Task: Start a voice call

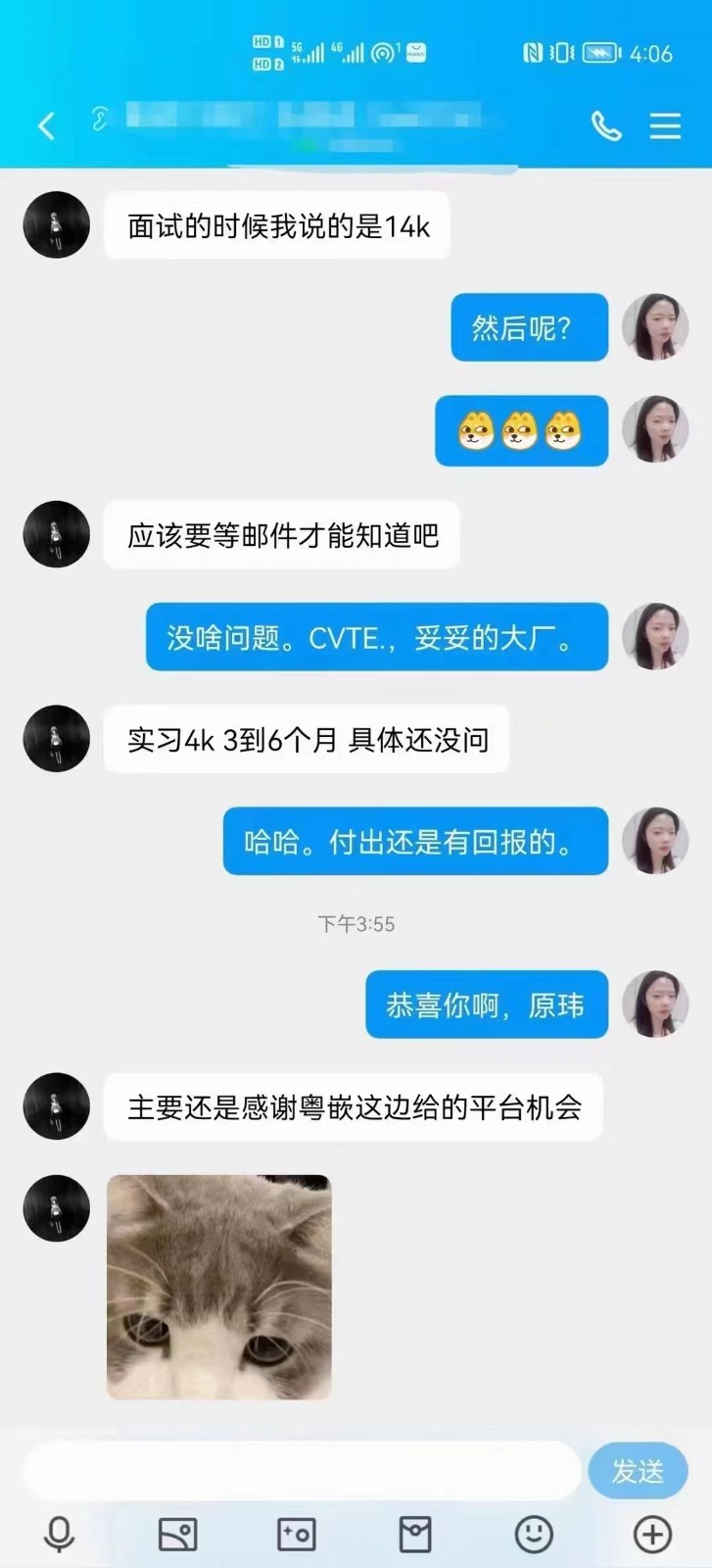Action: pyautogui.click(x=606, y=125)
